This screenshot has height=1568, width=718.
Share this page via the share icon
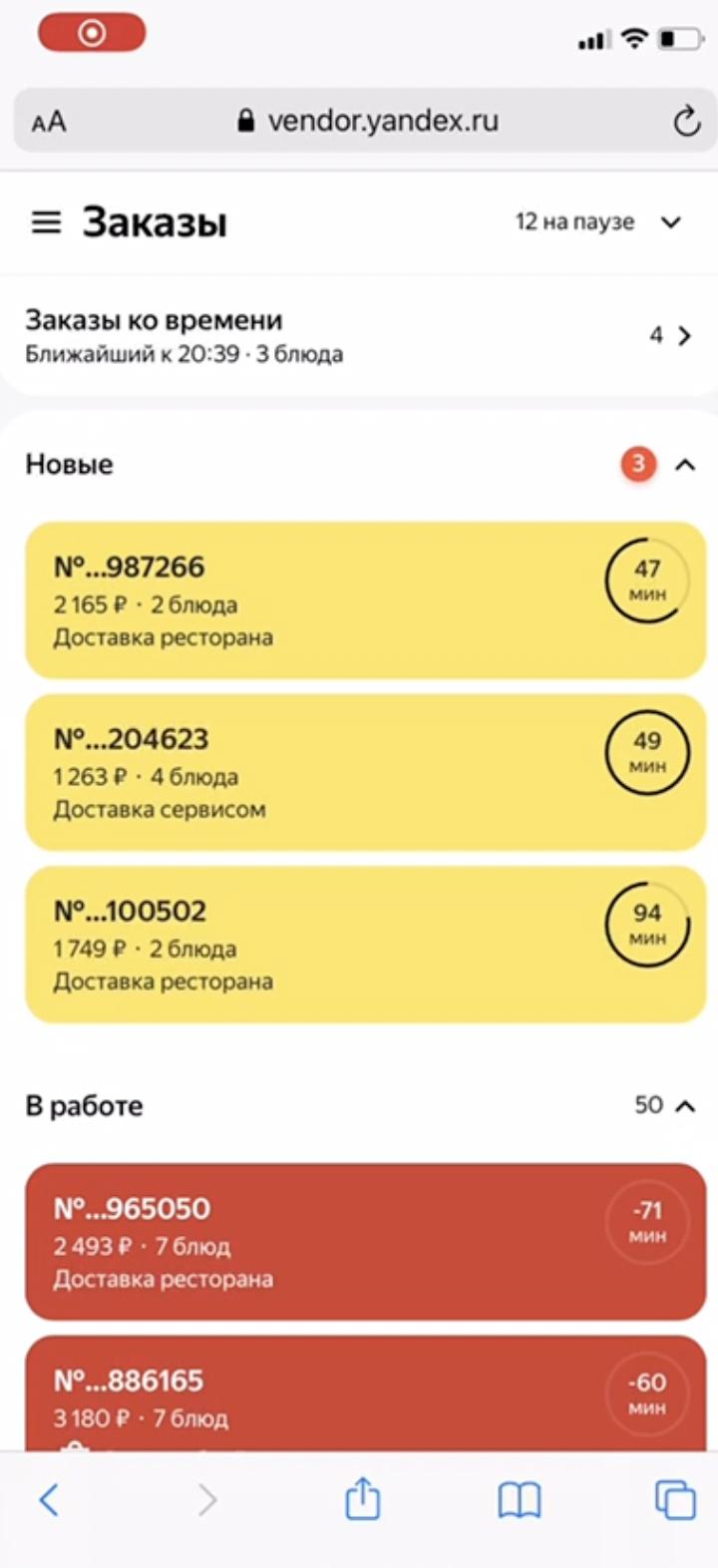click(x=362, y=1499)
